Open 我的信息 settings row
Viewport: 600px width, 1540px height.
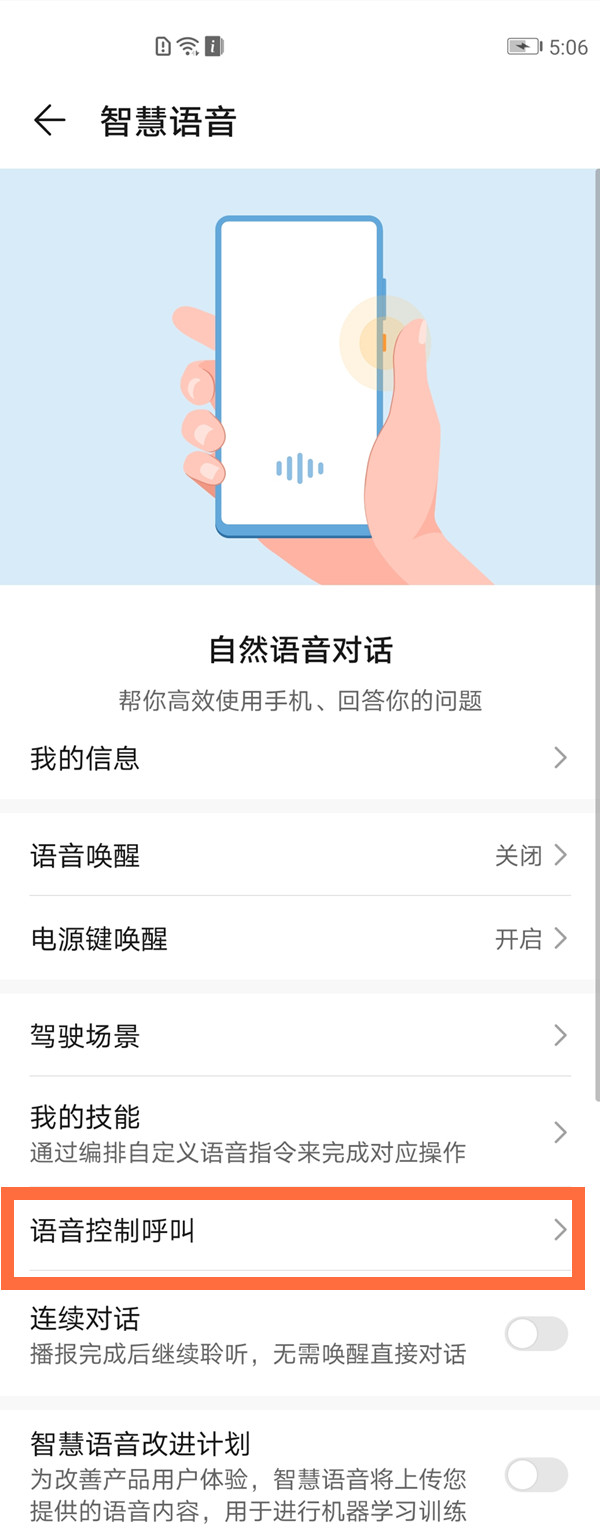[300, 758]
